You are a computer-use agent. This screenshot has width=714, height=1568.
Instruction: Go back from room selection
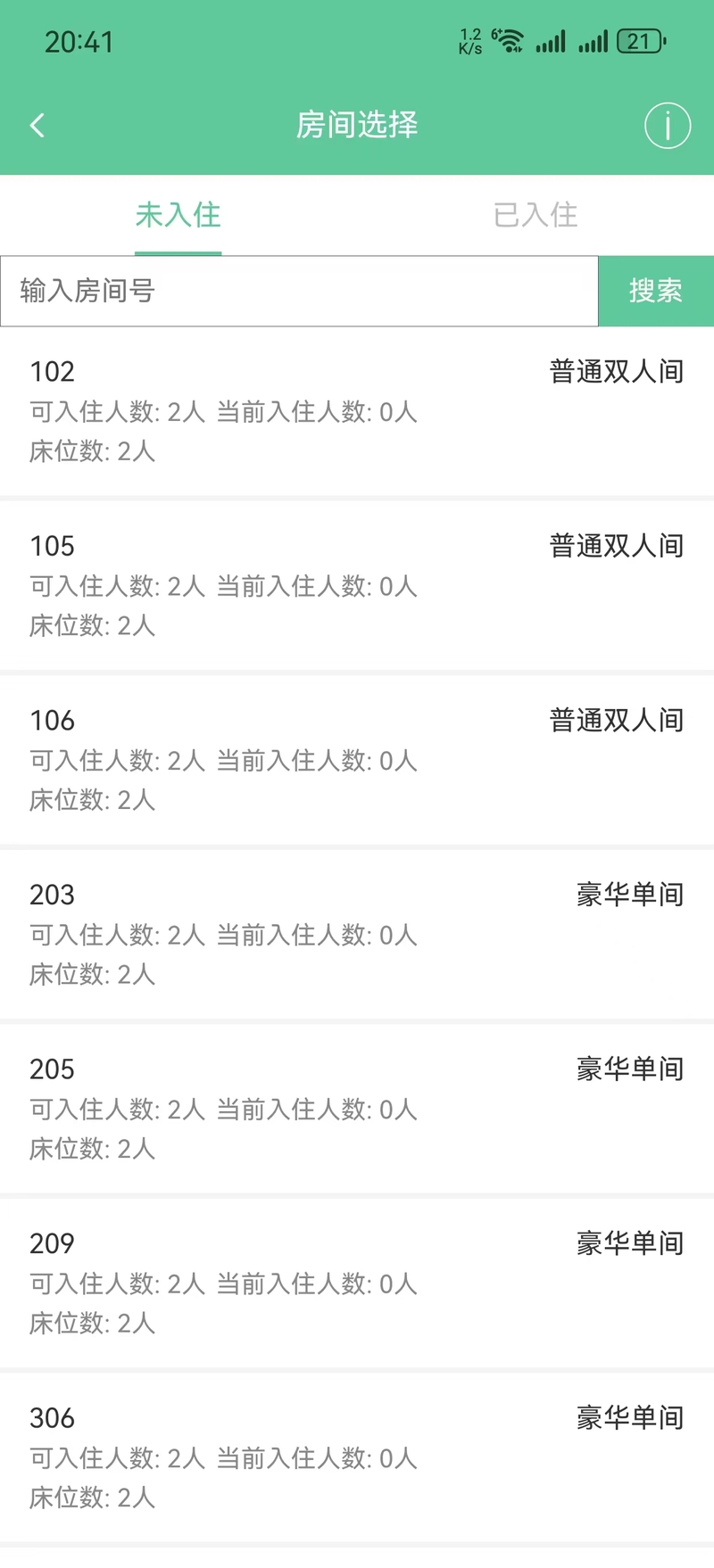(x=37, y=125)
